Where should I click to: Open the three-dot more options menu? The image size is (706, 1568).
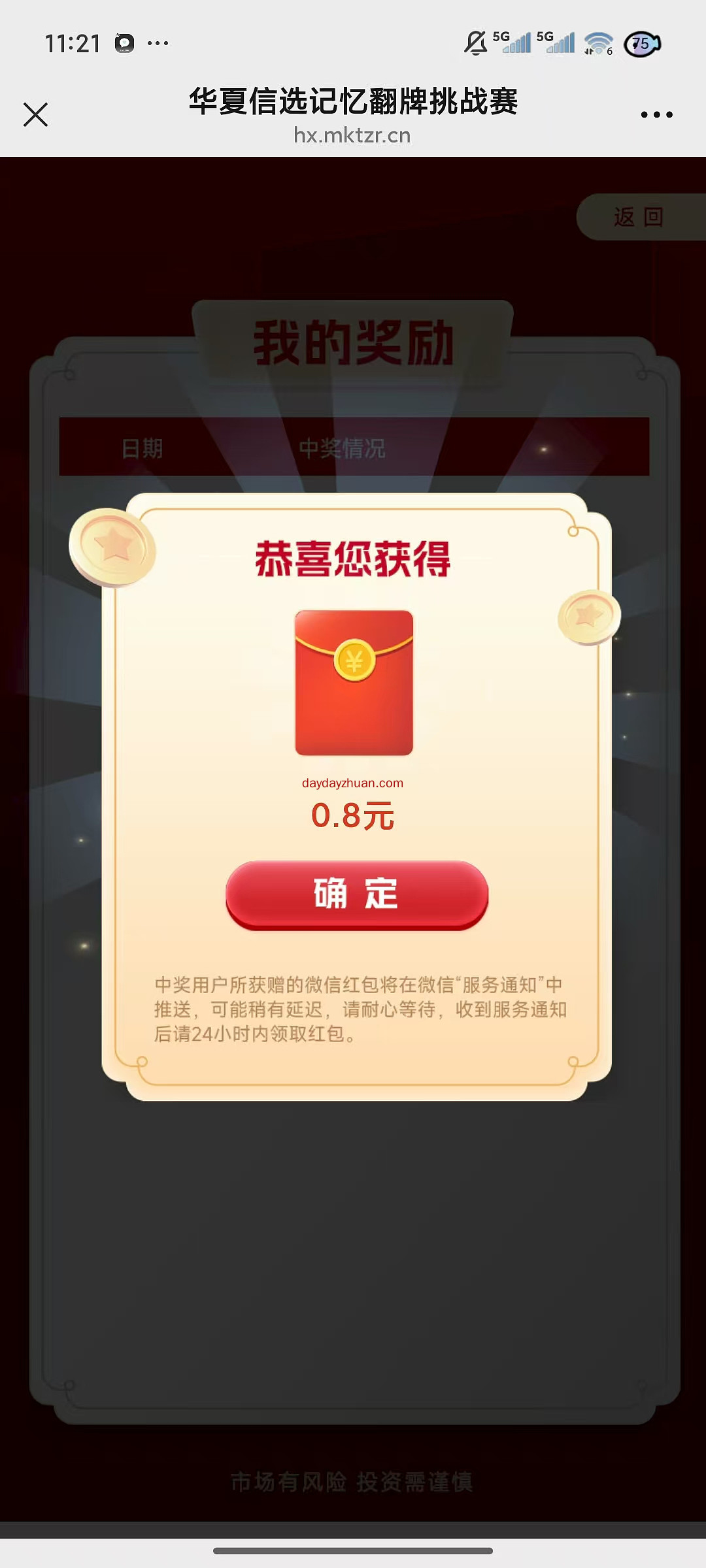656,115
